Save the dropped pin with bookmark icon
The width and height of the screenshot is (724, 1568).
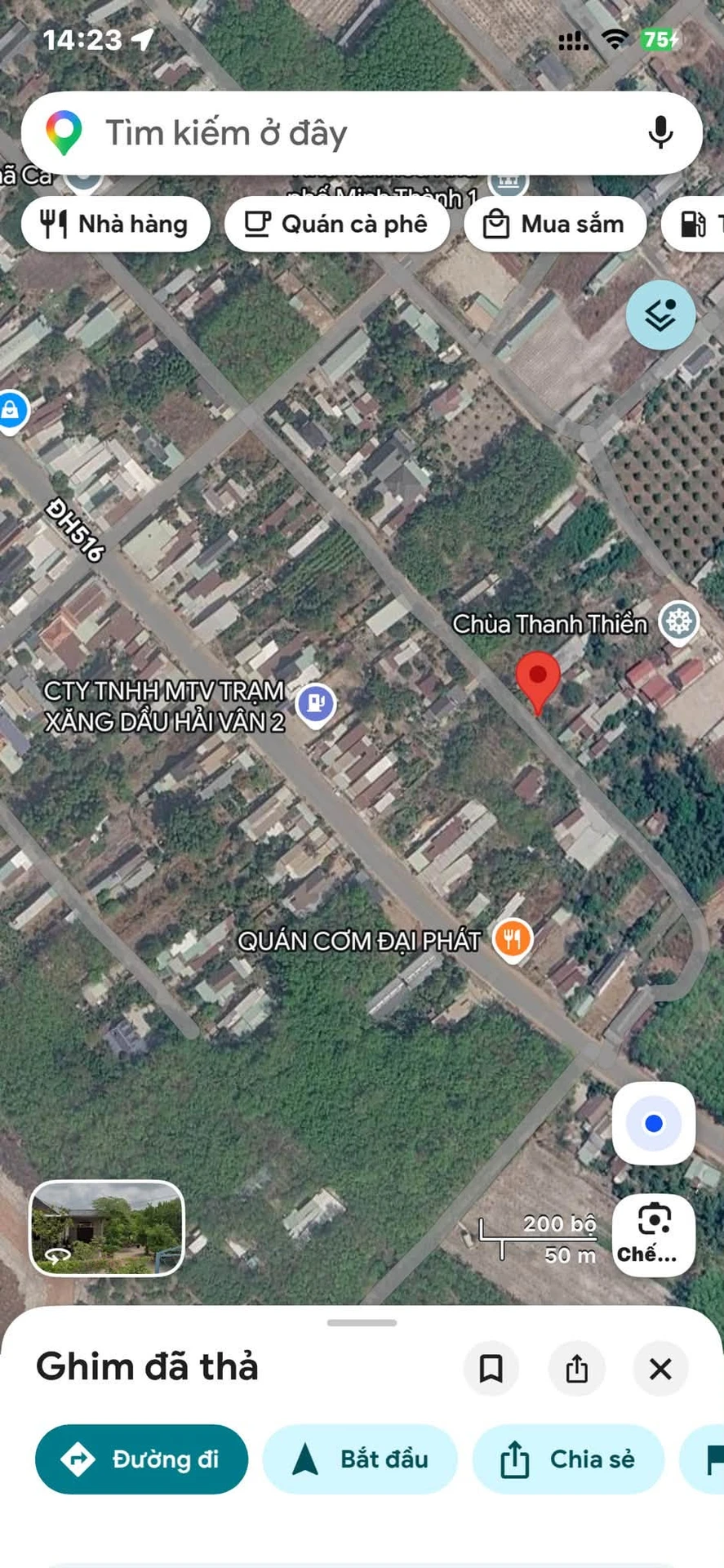[x=491, y=1368]
